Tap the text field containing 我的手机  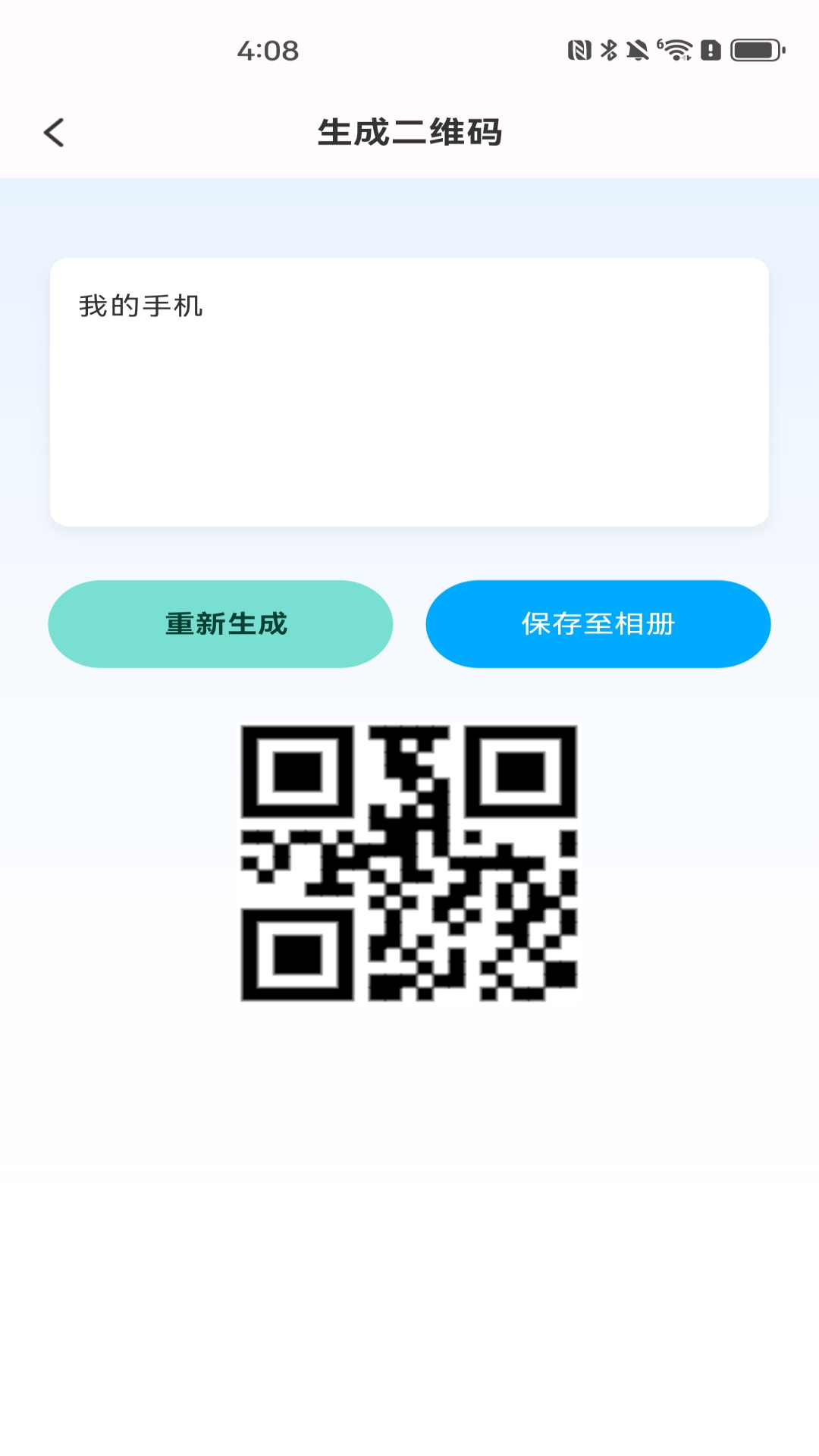pos(409,393)
